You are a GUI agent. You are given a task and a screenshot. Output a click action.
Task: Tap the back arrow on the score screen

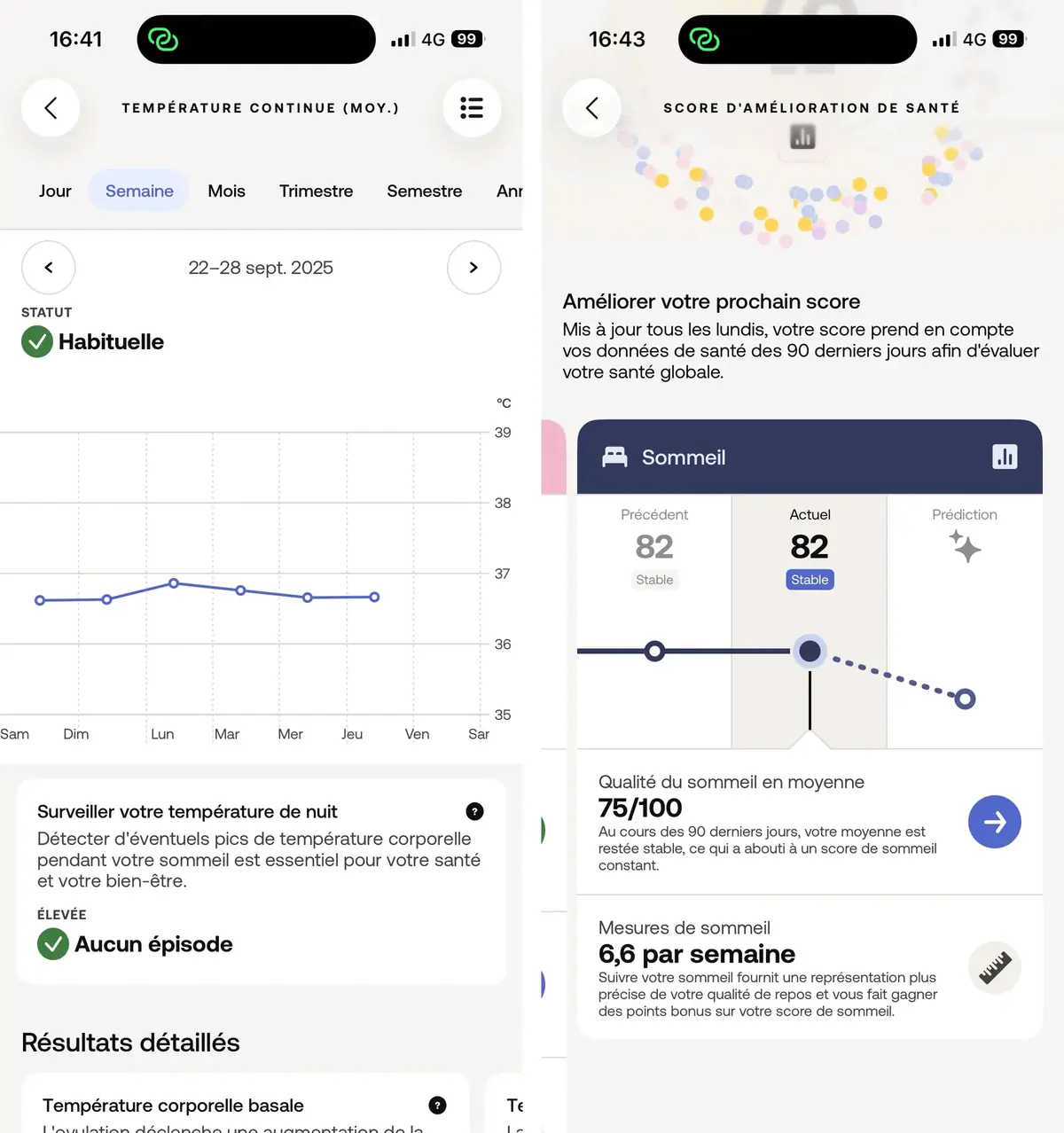[x=591, y=107]
